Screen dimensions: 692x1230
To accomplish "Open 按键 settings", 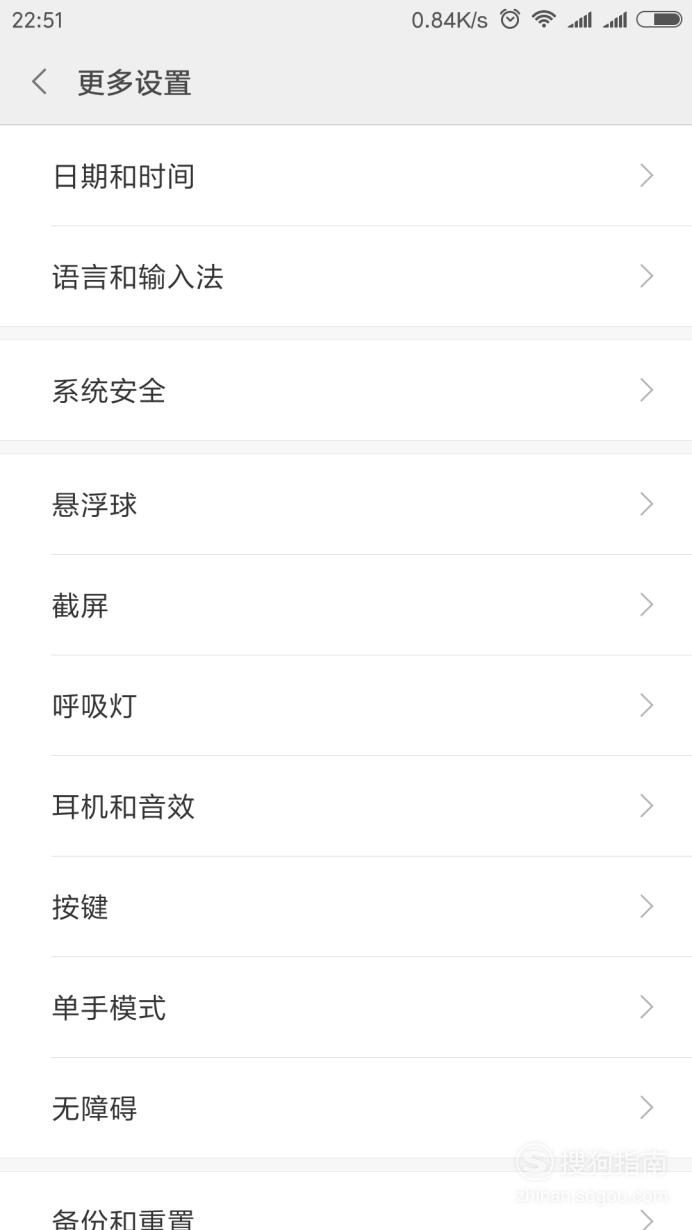I will click(x=346, y=907).
